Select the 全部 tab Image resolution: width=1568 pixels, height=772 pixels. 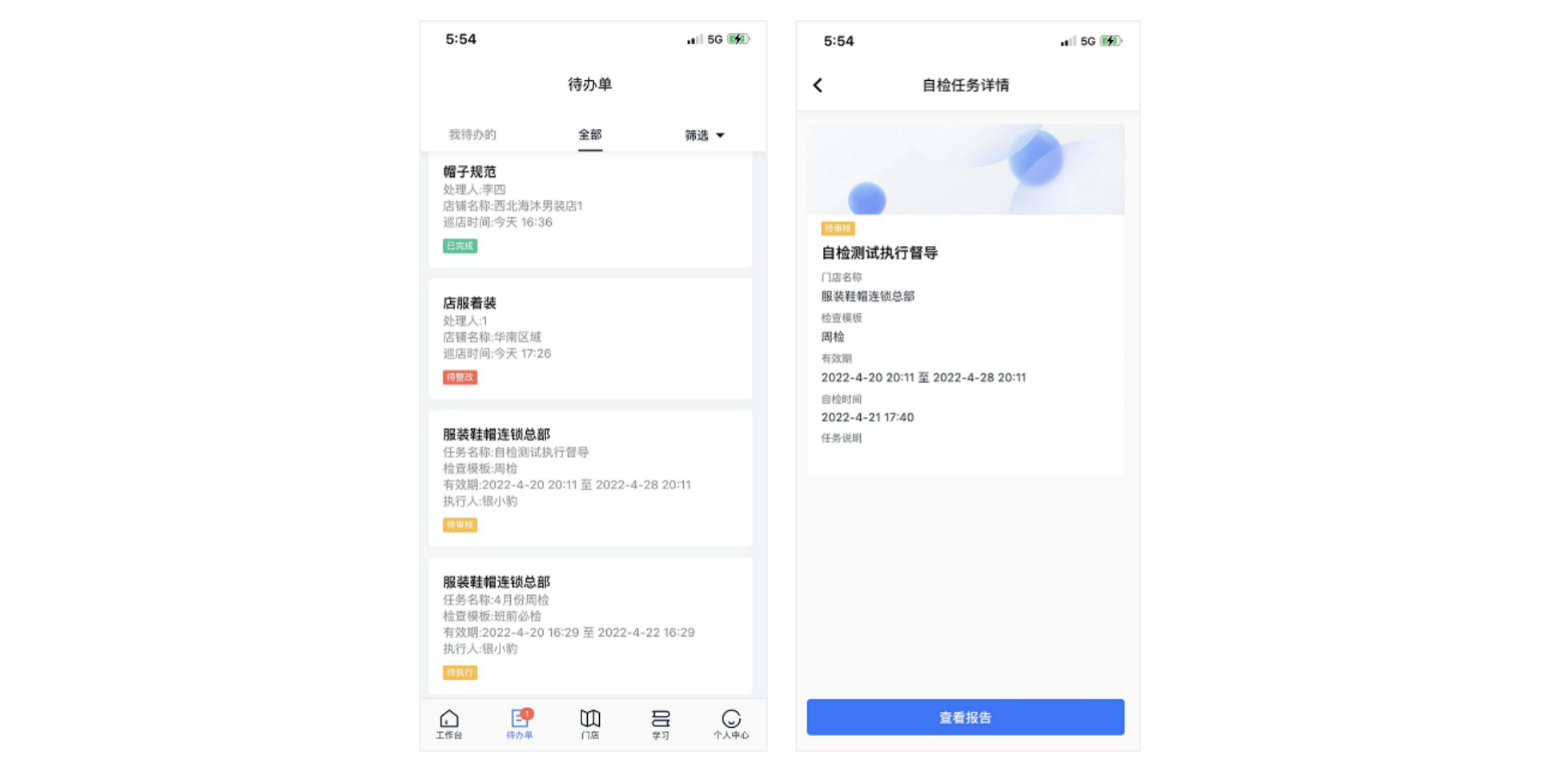589,135
